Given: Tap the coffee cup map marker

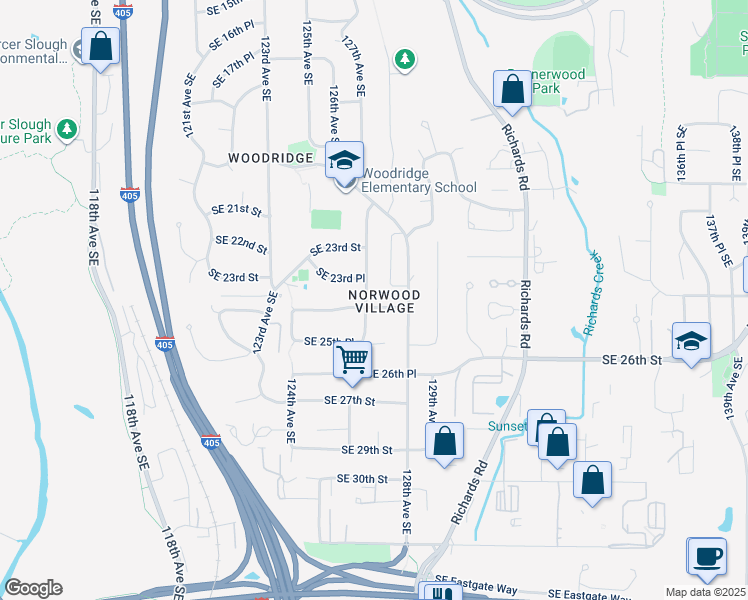Looking at the screenshot, I should pos(707,556).
